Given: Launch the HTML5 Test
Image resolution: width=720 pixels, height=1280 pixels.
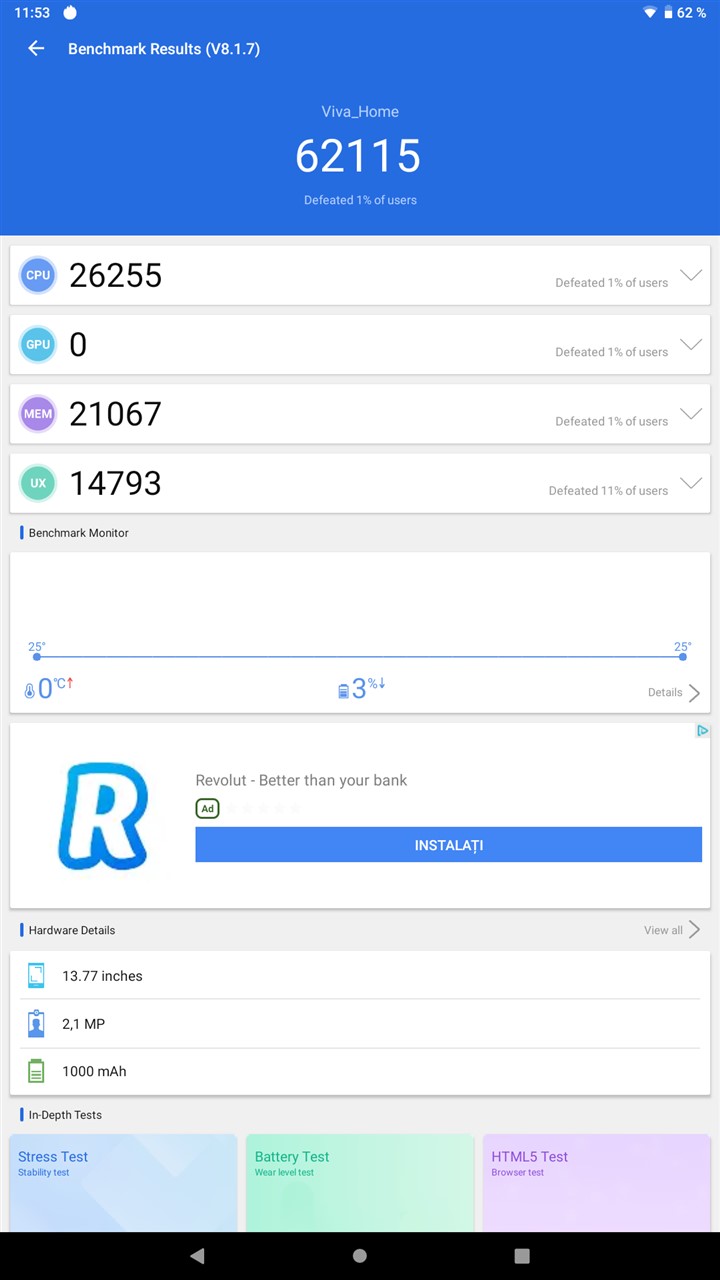Looking at the screenshot, I should [596, 1182].
